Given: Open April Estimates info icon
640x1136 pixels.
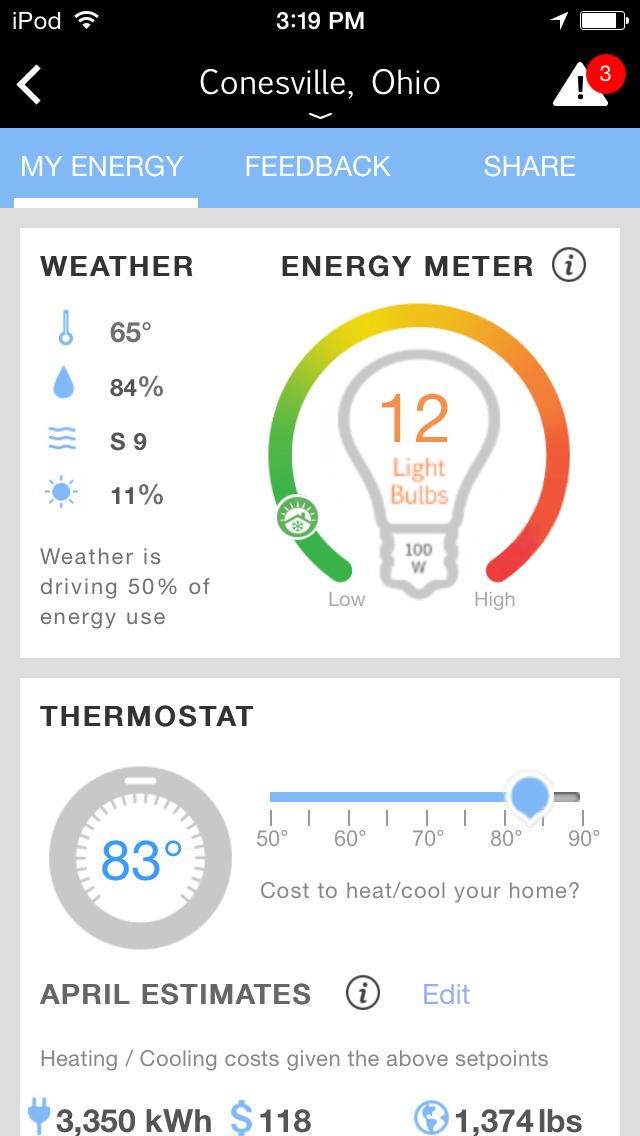Looking at the screenshot, I should coord(363,994).
